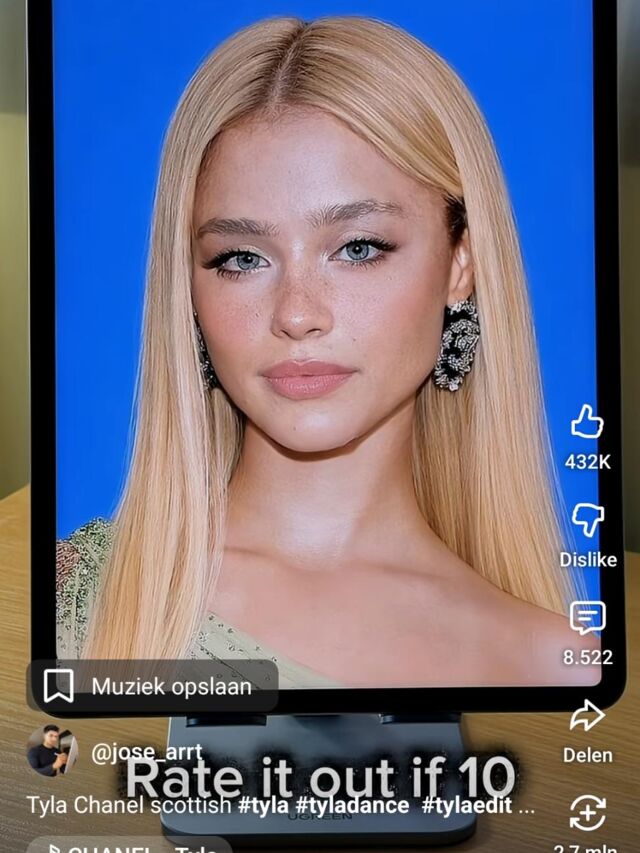Dislike this Short
This screenshot has width=640, height=853.
coord(587,520)
